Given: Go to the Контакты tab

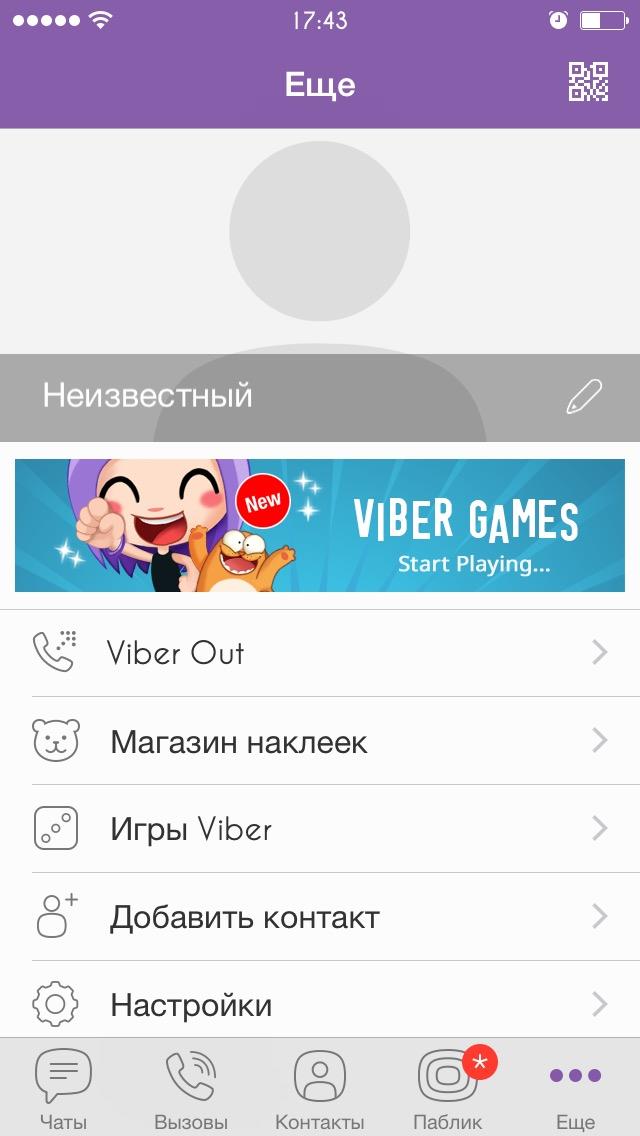Looking at the screenshot, I should pos(319,1089).
